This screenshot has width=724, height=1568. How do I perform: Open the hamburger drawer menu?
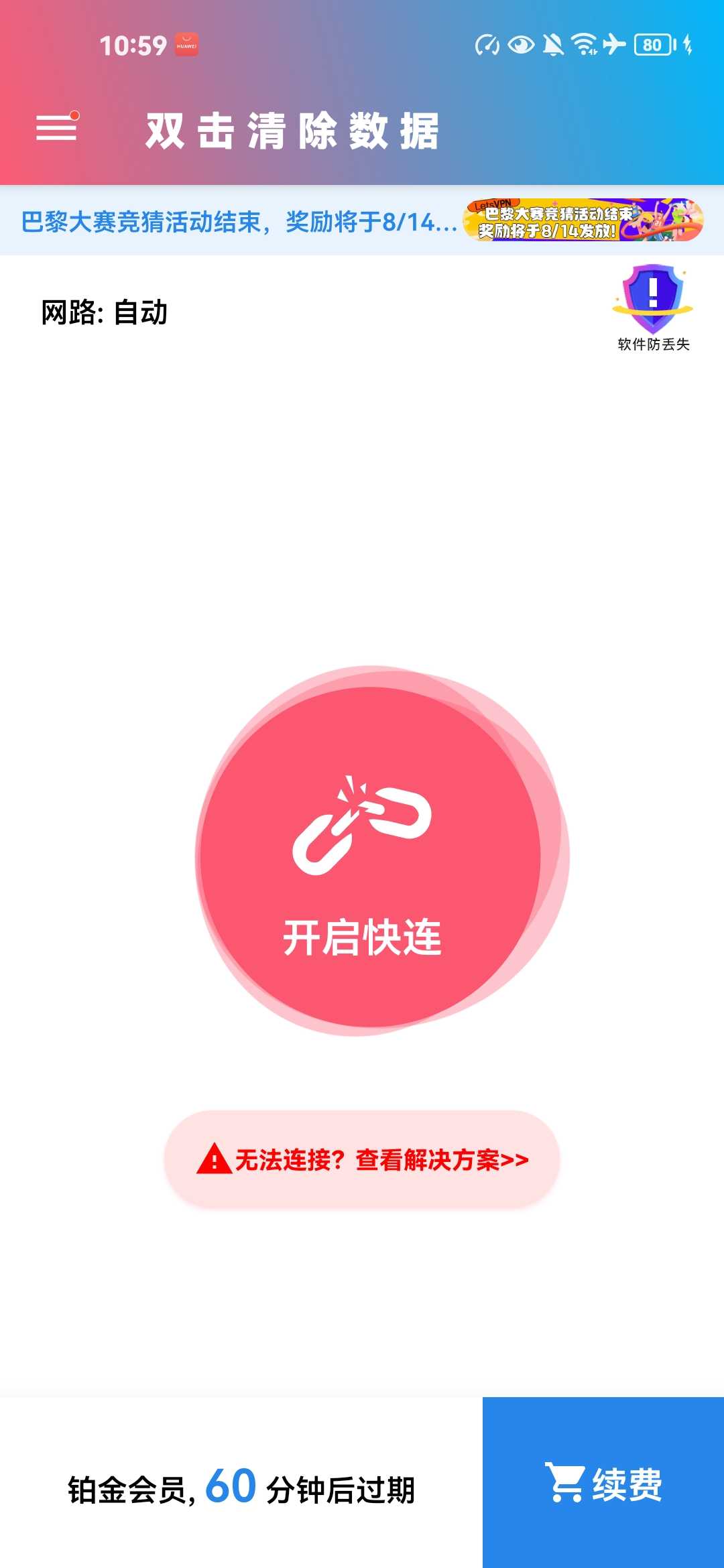pos(57,127)
